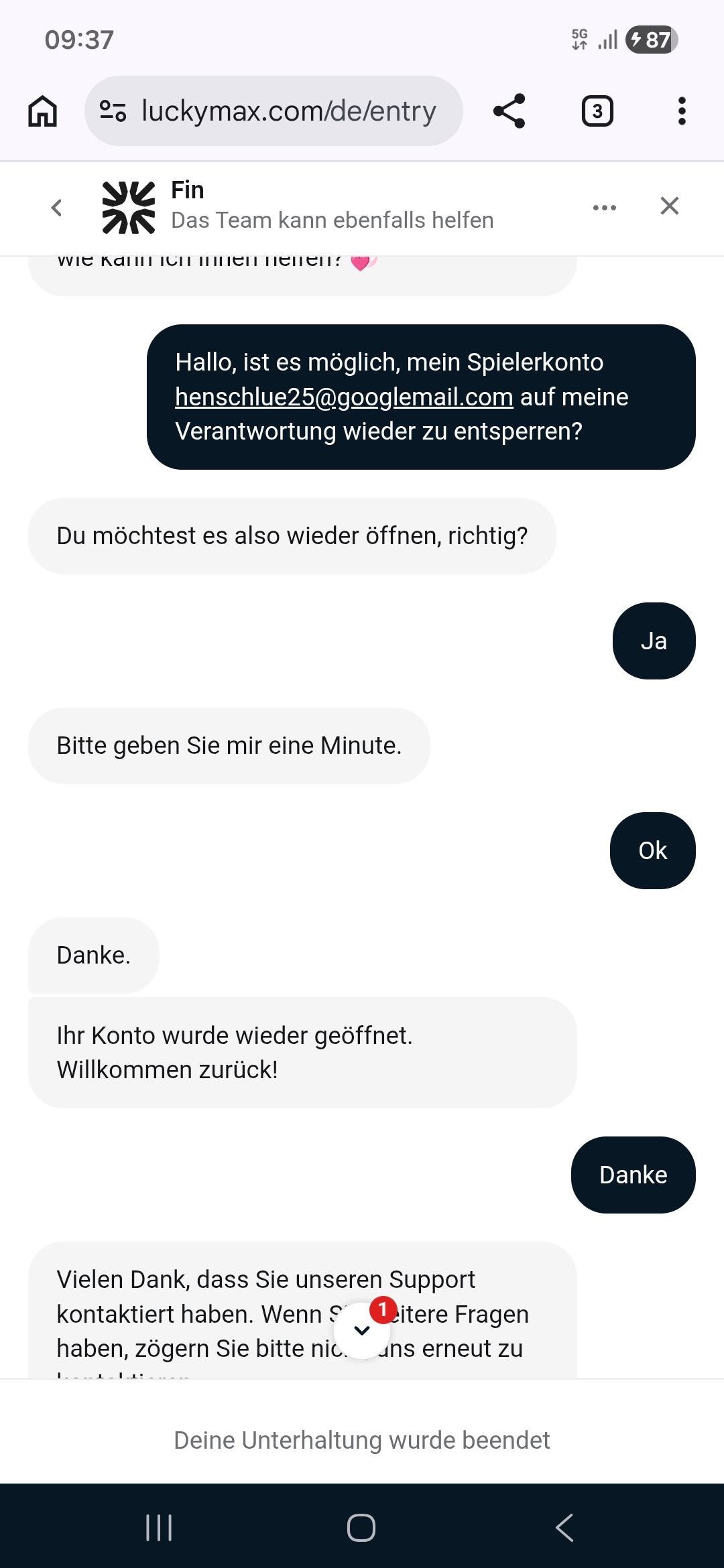
Task: Tap the luckymax.com address bar
Action: (288, 111)
